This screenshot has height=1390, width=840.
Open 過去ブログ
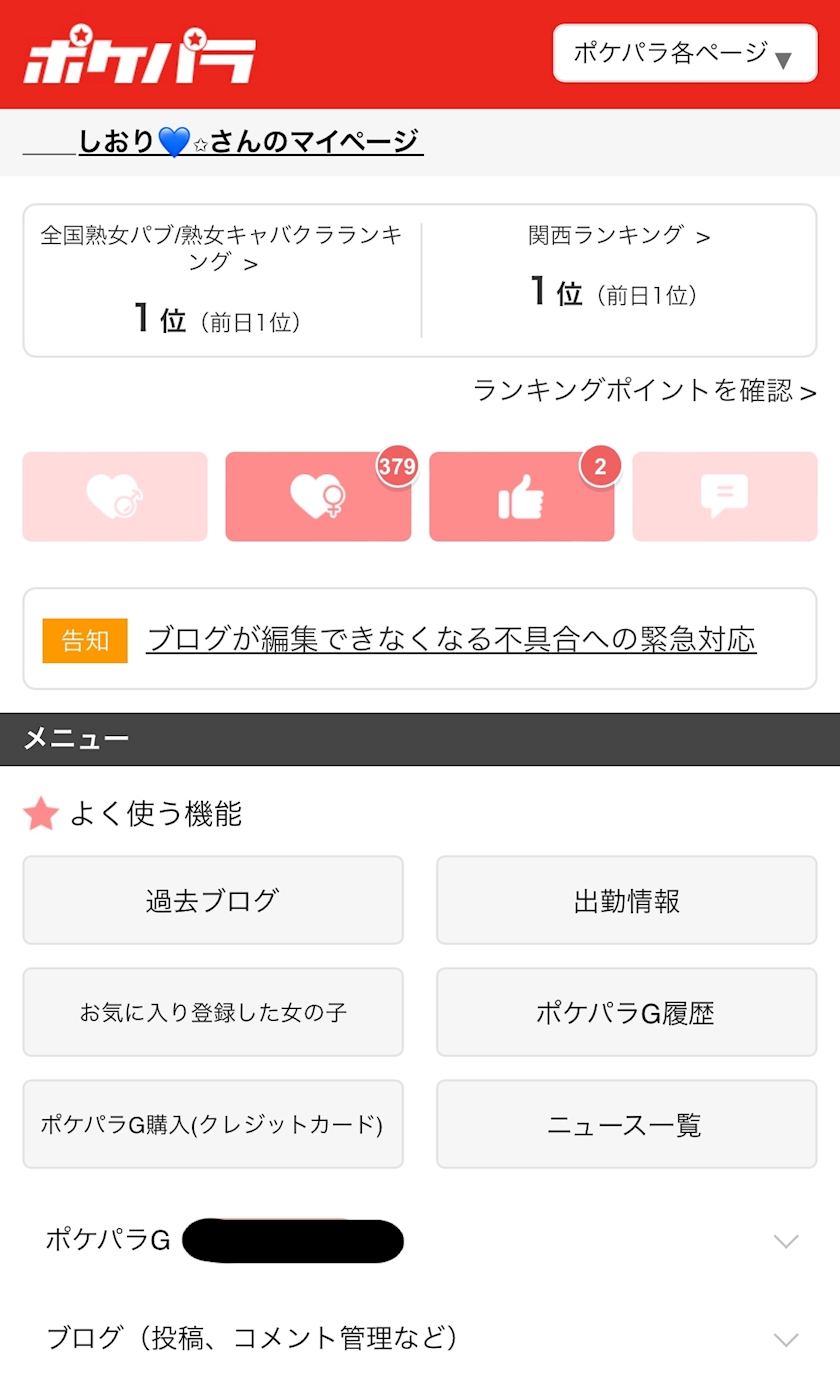click(213, 900)
